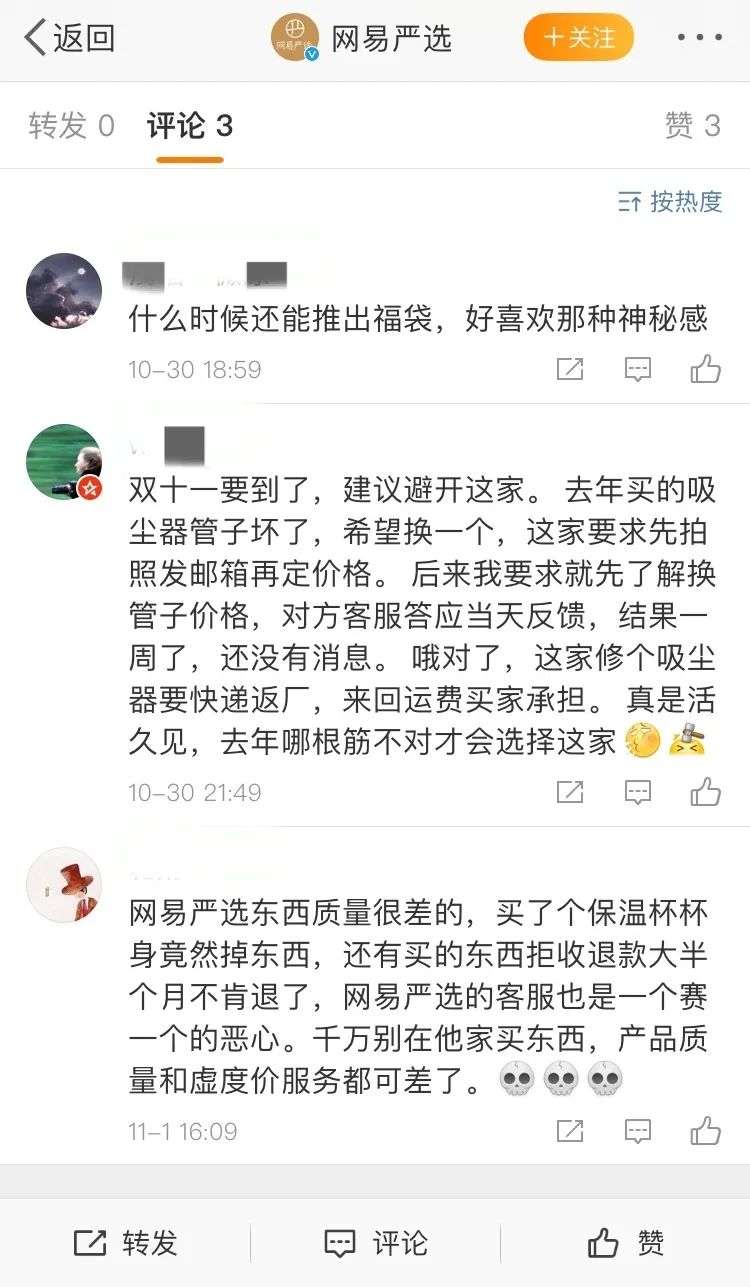This screenshot has height=1287, width=750.
Task: Tap the 返回 back button
Action: click(70, 39)
